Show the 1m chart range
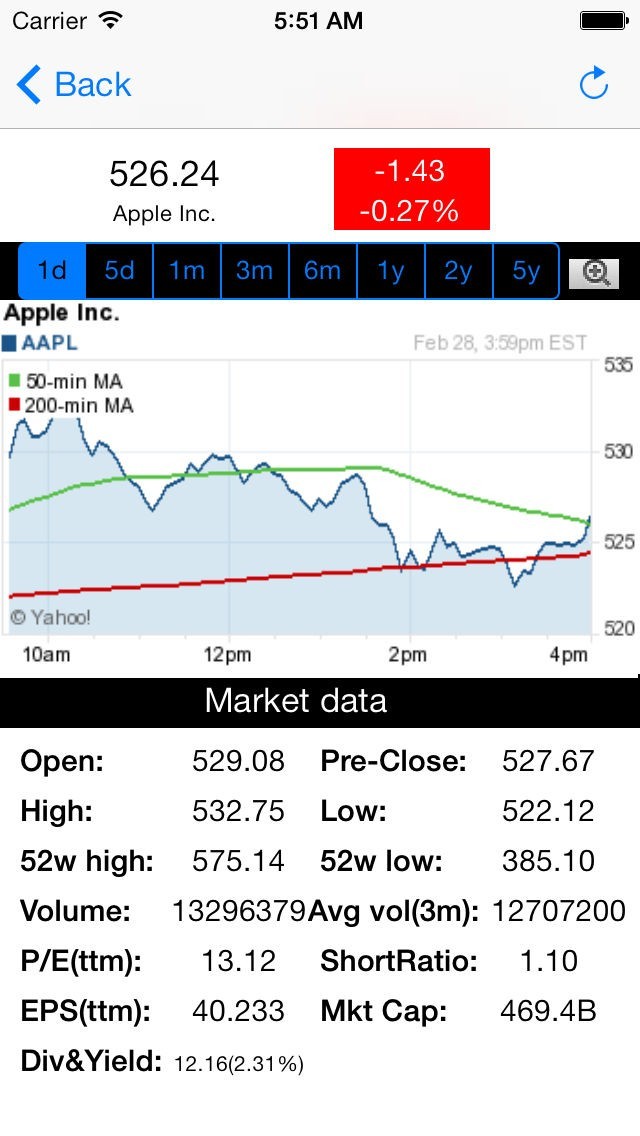The width and height of the screenshot is (640, 1136). pos(187,271)
